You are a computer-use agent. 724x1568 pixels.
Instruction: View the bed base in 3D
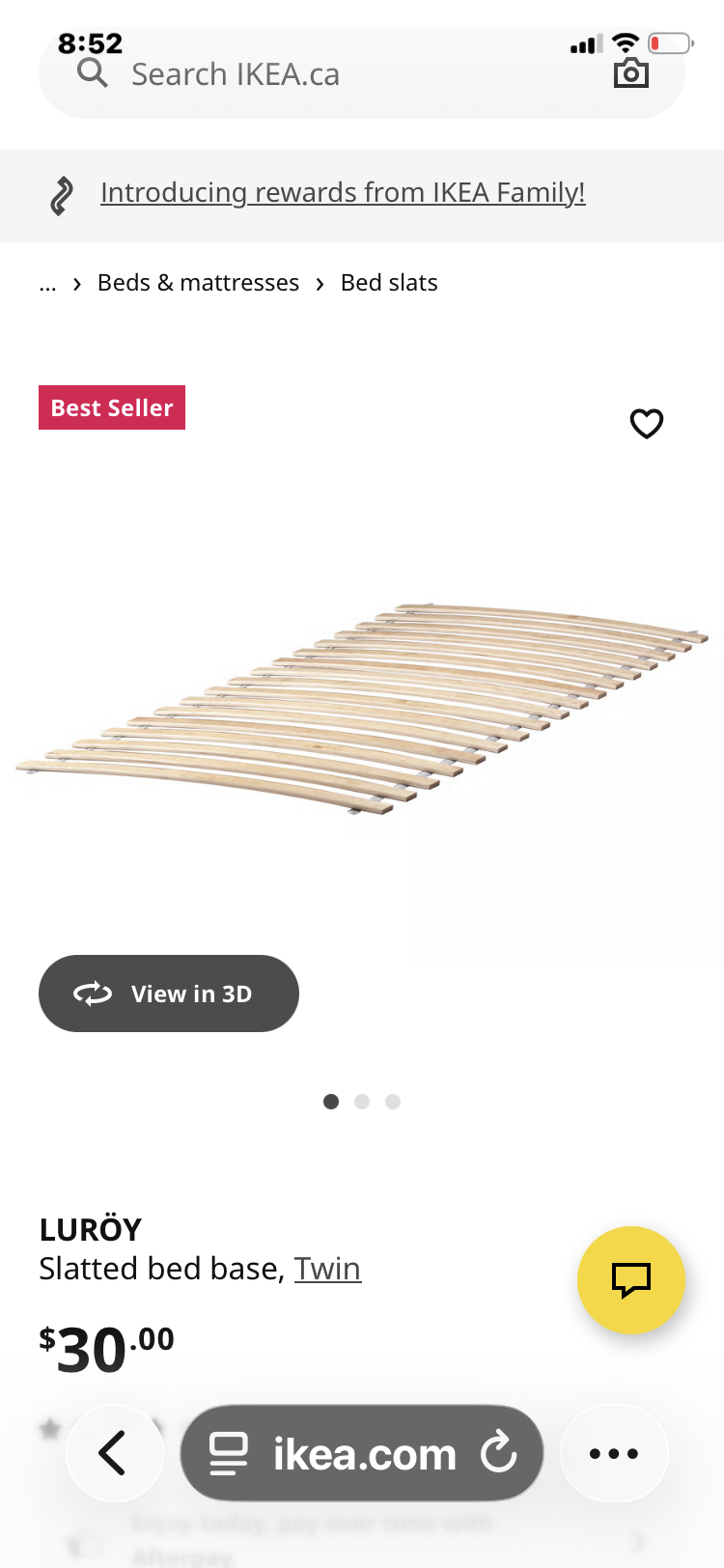[x=169, y=994]
